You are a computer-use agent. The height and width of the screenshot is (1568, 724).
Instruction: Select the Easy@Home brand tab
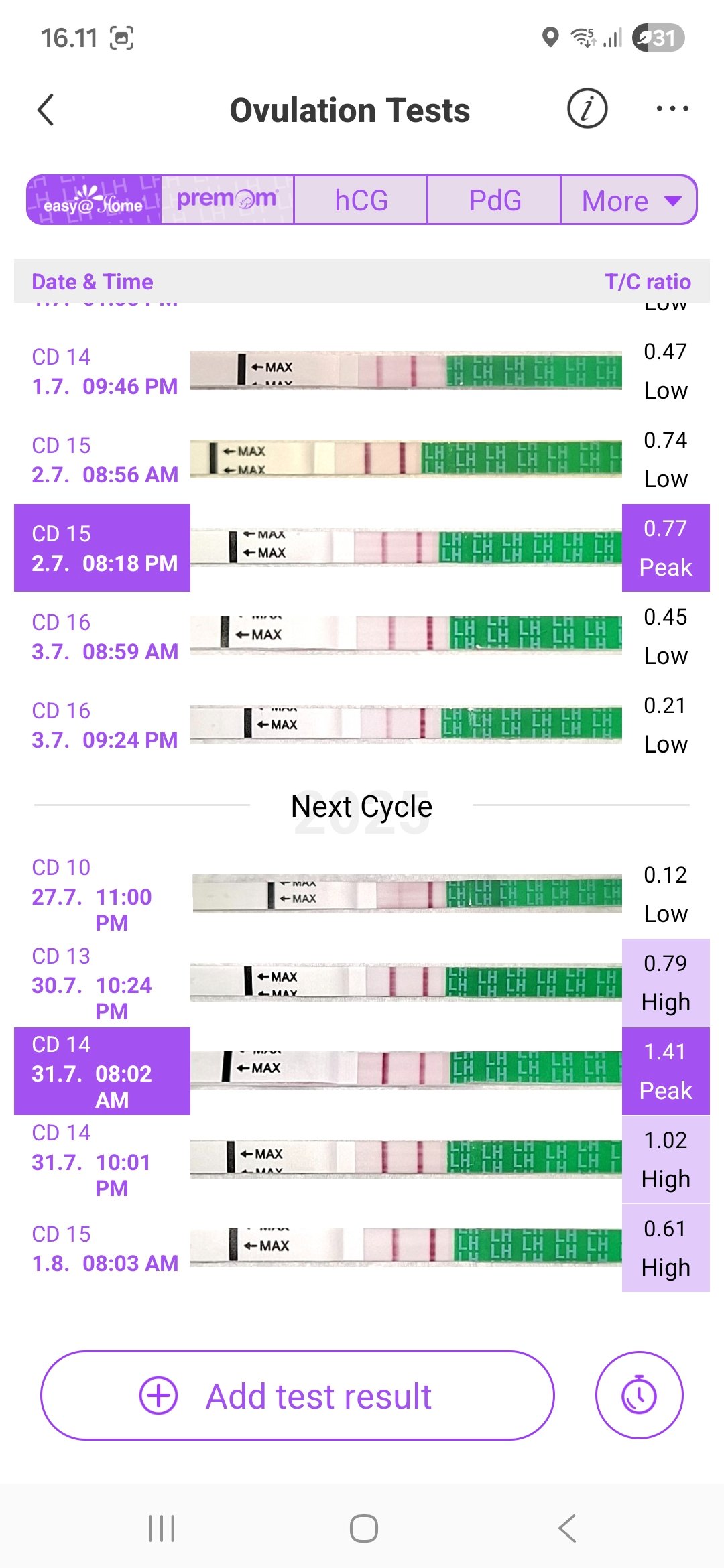94,200
